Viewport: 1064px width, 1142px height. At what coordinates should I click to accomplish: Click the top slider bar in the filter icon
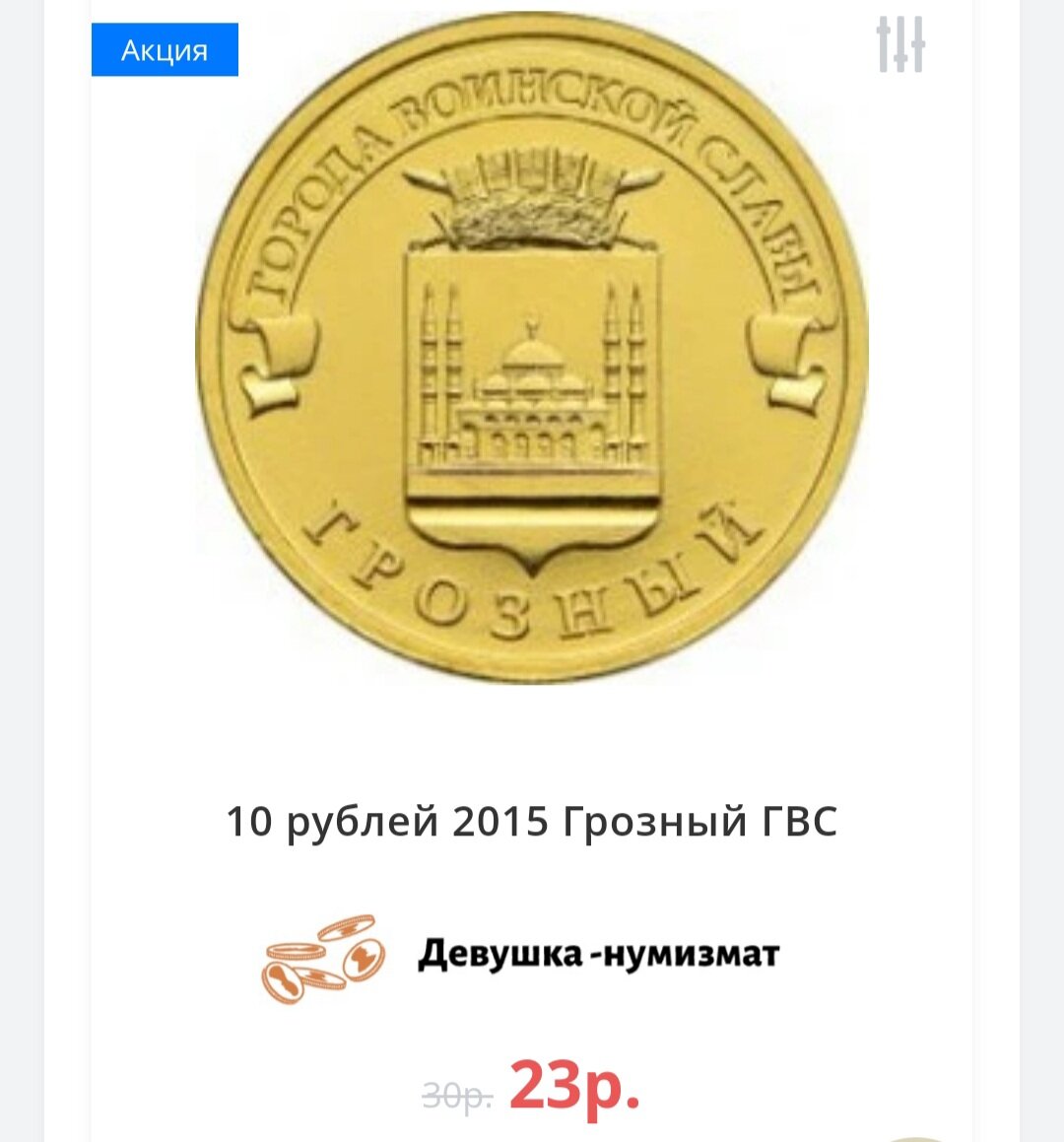pyautogui.click(x=884, y=30)
